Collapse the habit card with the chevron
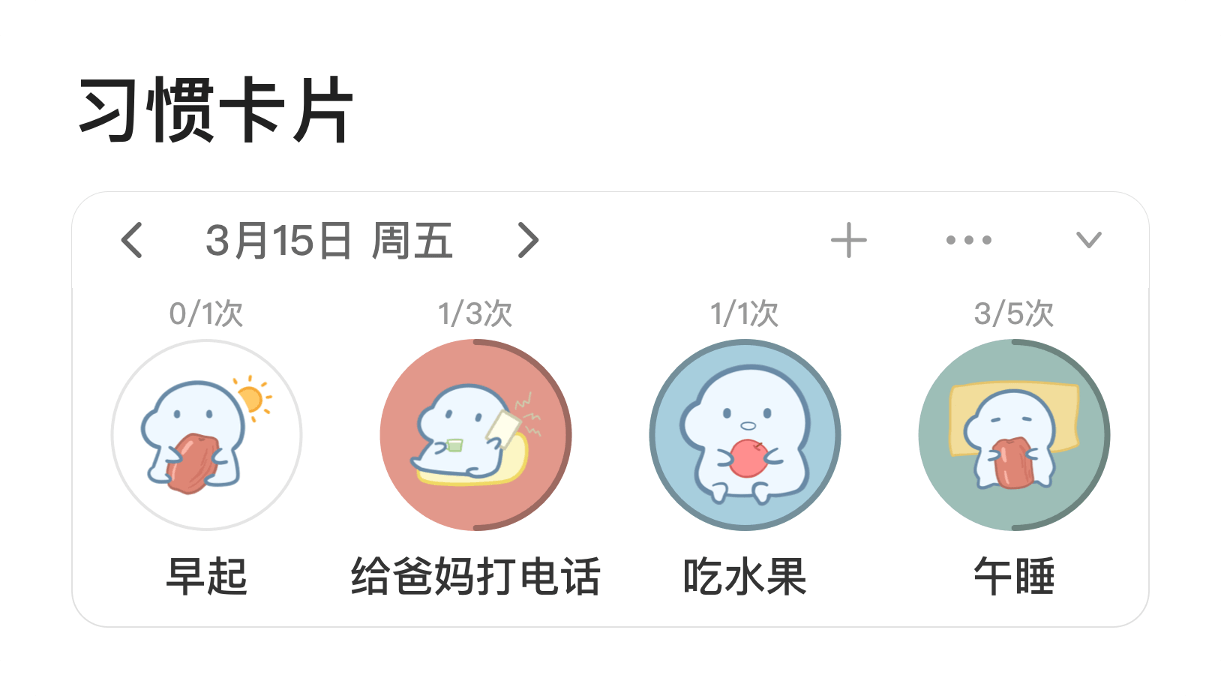Viewport: 1221px width, 696px height. [1088, 241]
